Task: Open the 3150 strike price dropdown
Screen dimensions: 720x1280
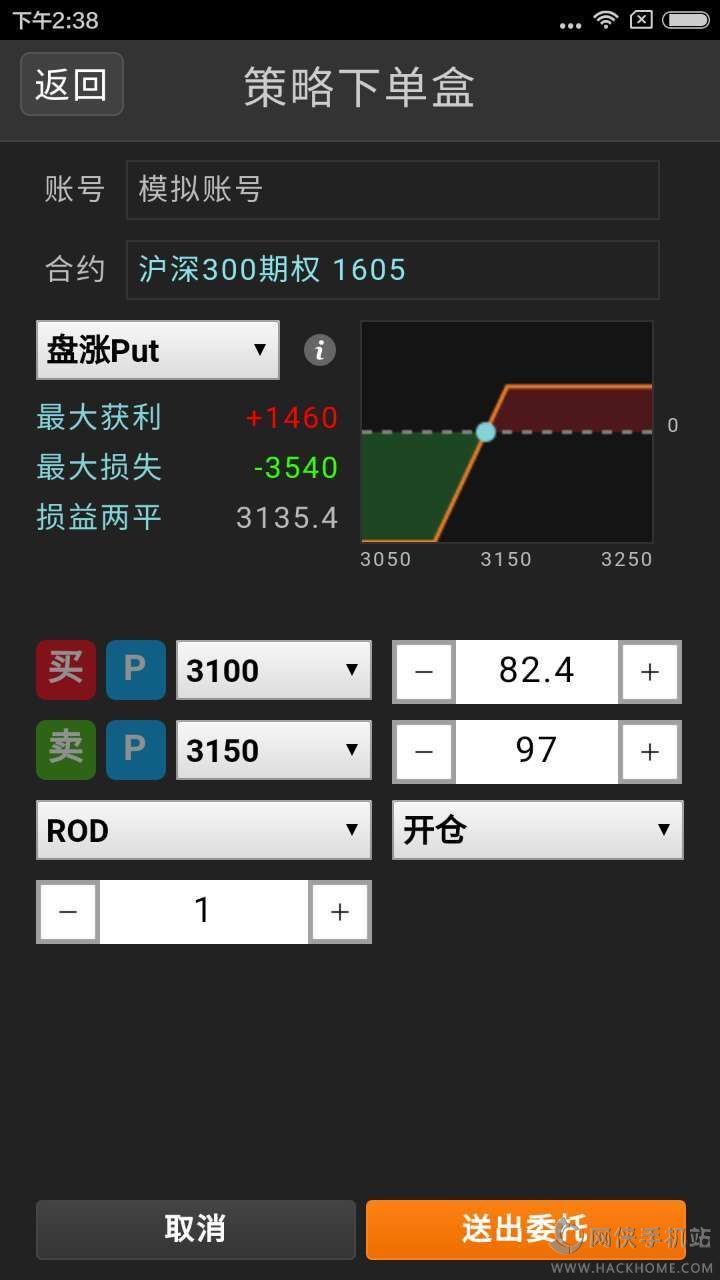Action: (x=273, y=750)
